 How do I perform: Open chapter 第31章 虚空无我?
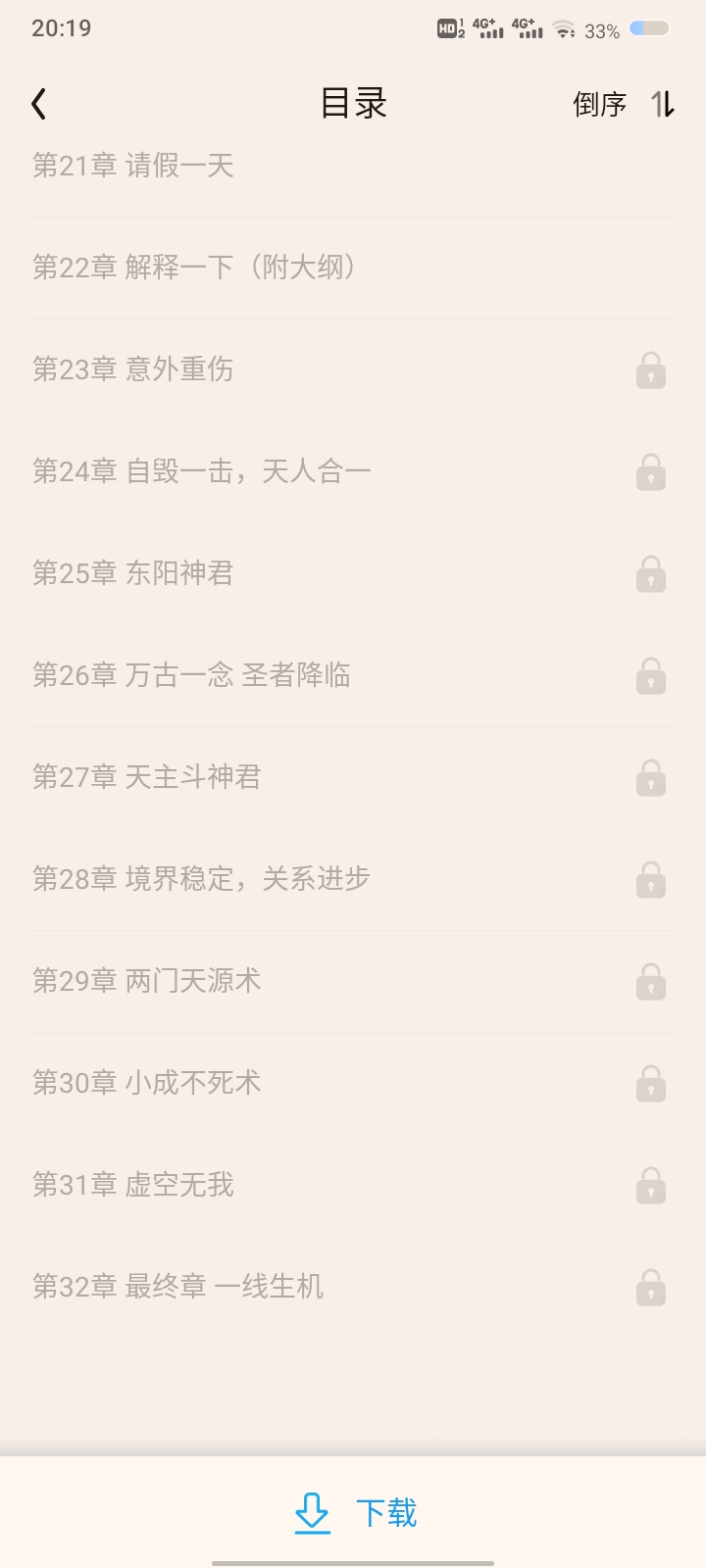353,1185
